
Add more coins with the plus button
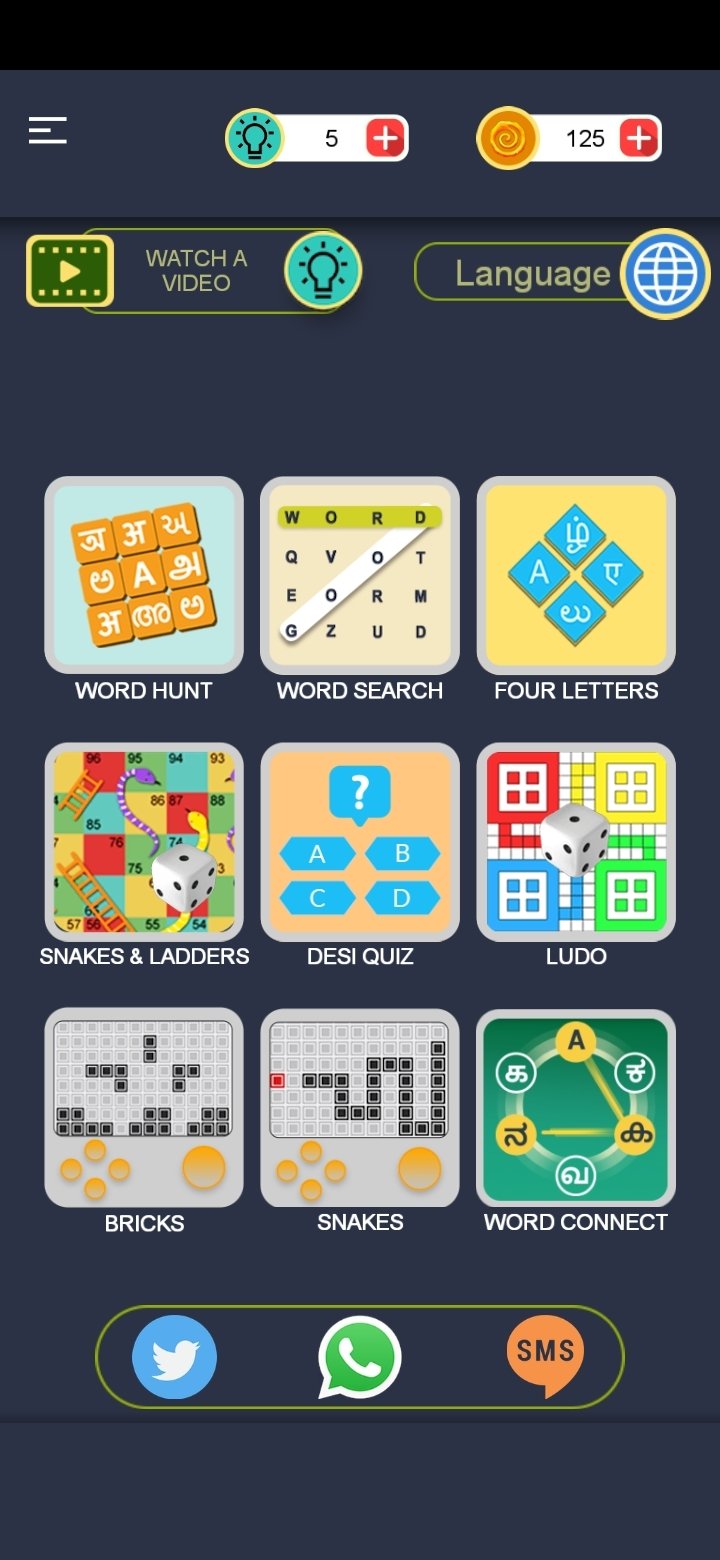click(x=638, y=138)
